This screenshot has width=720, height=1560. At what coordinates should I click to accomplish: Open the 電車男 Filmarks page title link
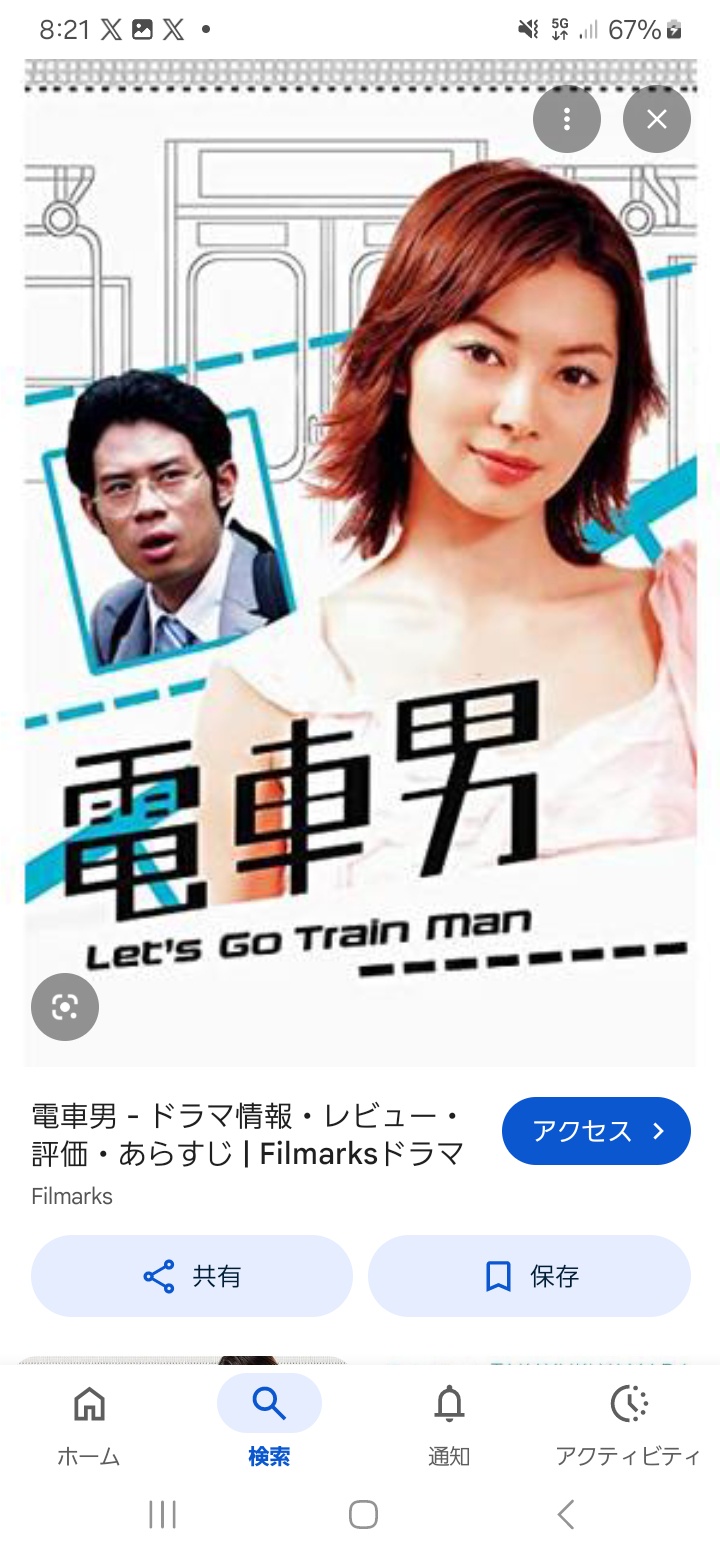(248, 1134)
